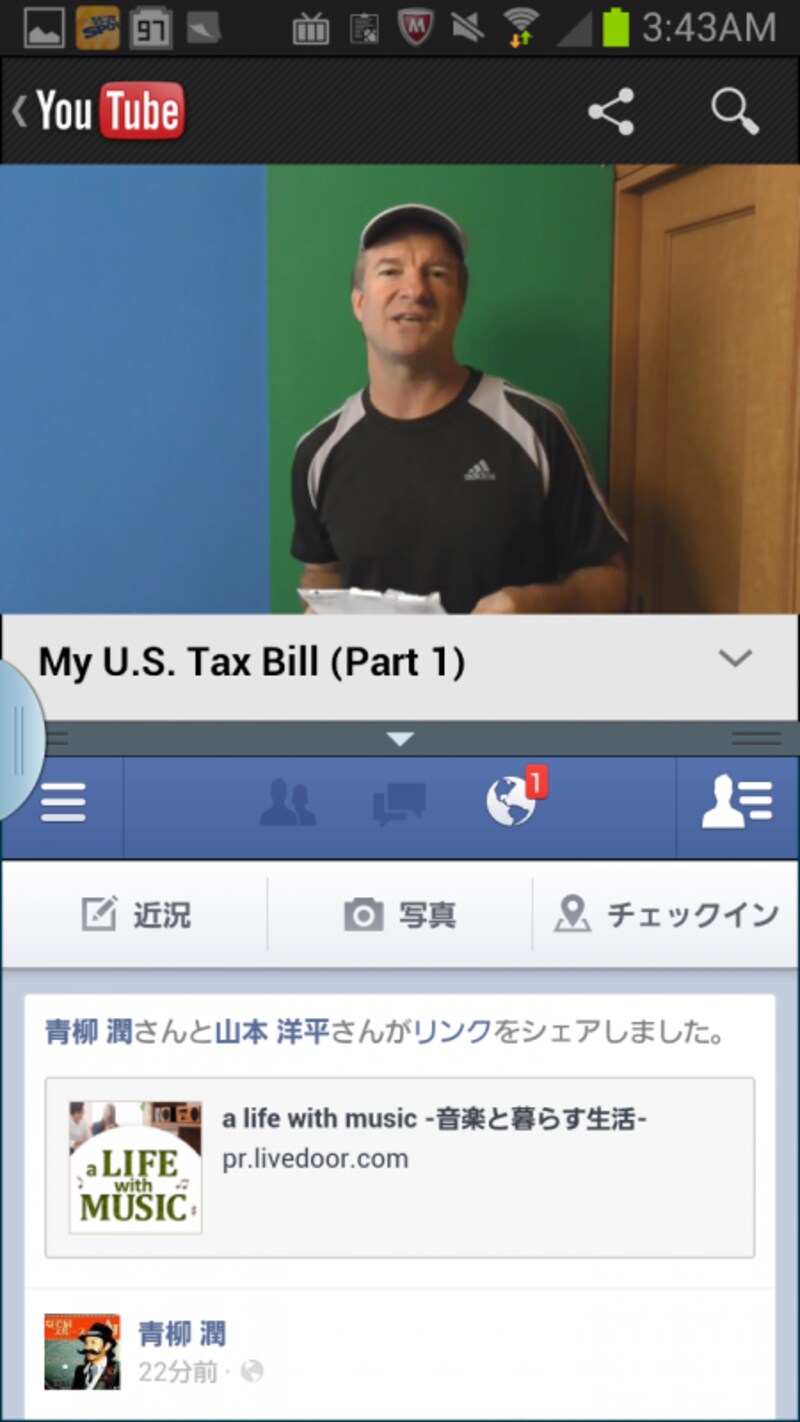
Task: Open YouTube search
Action: point(735,111)
